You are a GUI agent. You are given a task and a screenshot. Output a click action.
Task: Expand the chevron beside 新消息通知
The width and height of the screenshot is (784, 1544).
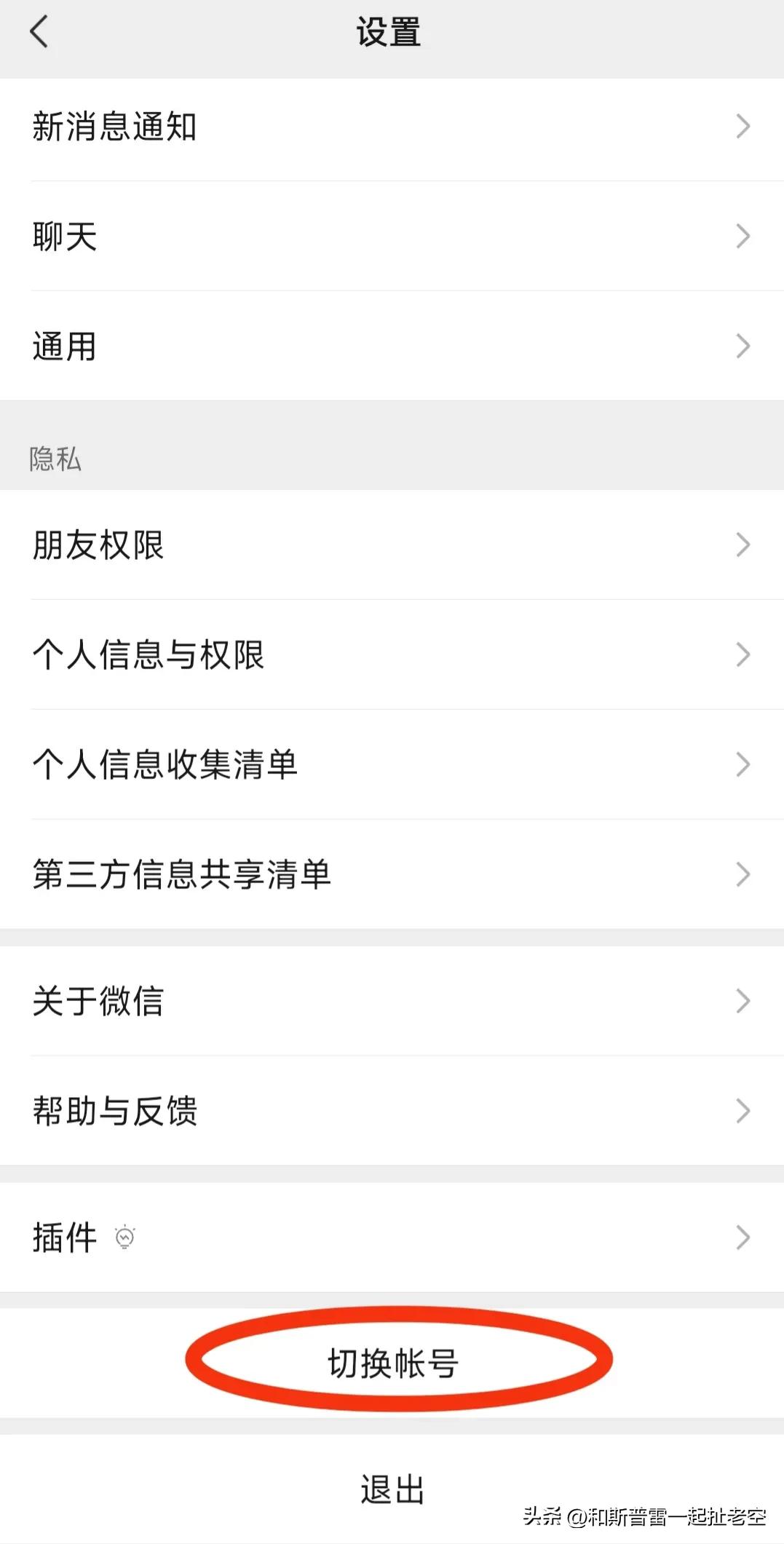click(x=743, y=126)
